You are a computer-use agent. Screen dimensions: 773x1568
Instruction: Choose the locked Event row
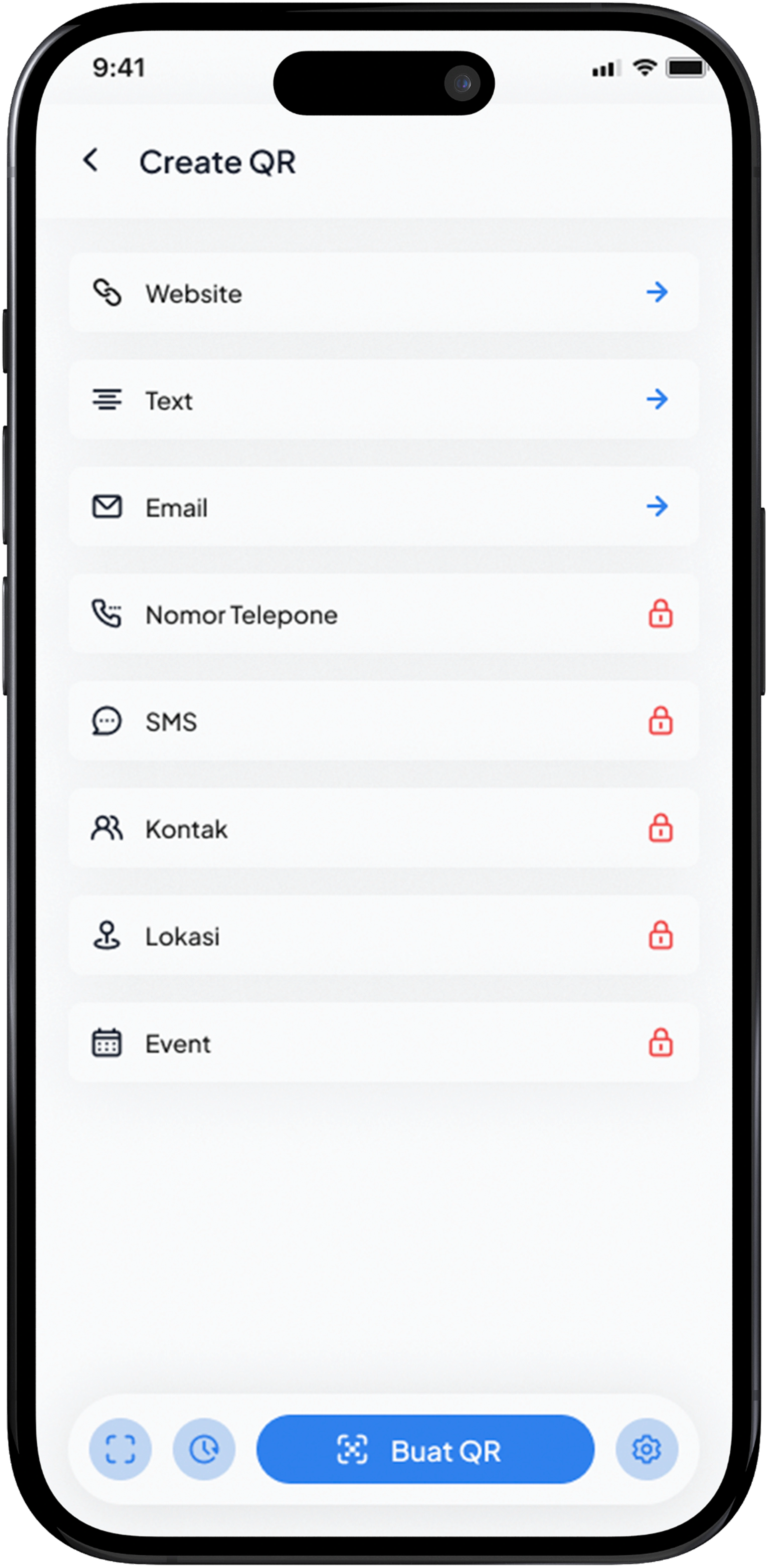coord(383,1043)
